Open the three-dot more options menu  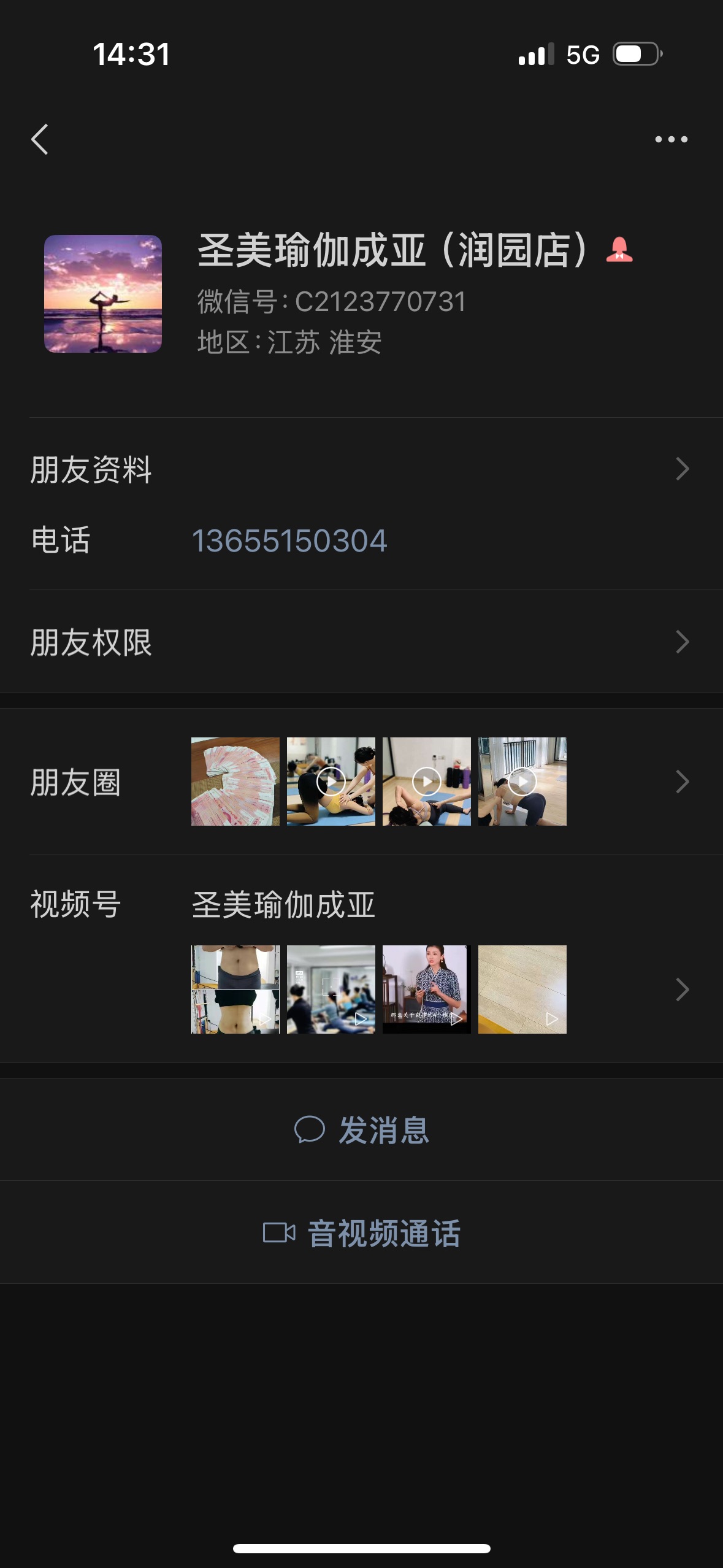671,139
